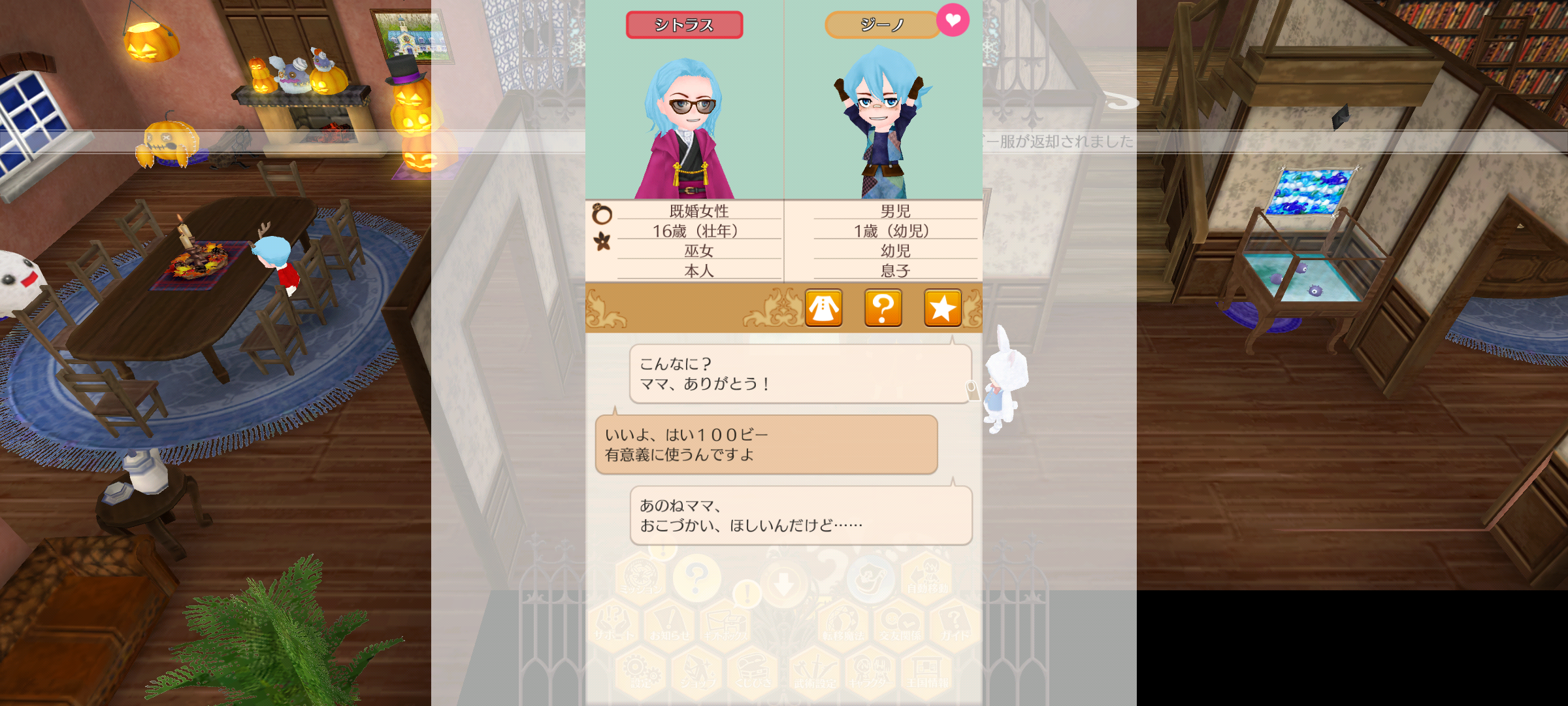The image size is (1568, 706).
Task: Advance the dialogue at あのねママ bubble
Action: click(x=800, y=516)
